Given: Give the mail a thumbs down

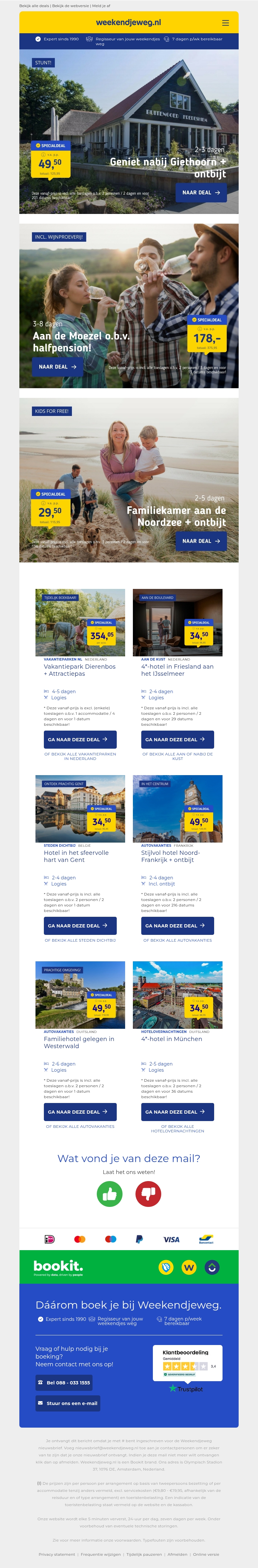Looking at the screenshot, I should [148, 1194].
